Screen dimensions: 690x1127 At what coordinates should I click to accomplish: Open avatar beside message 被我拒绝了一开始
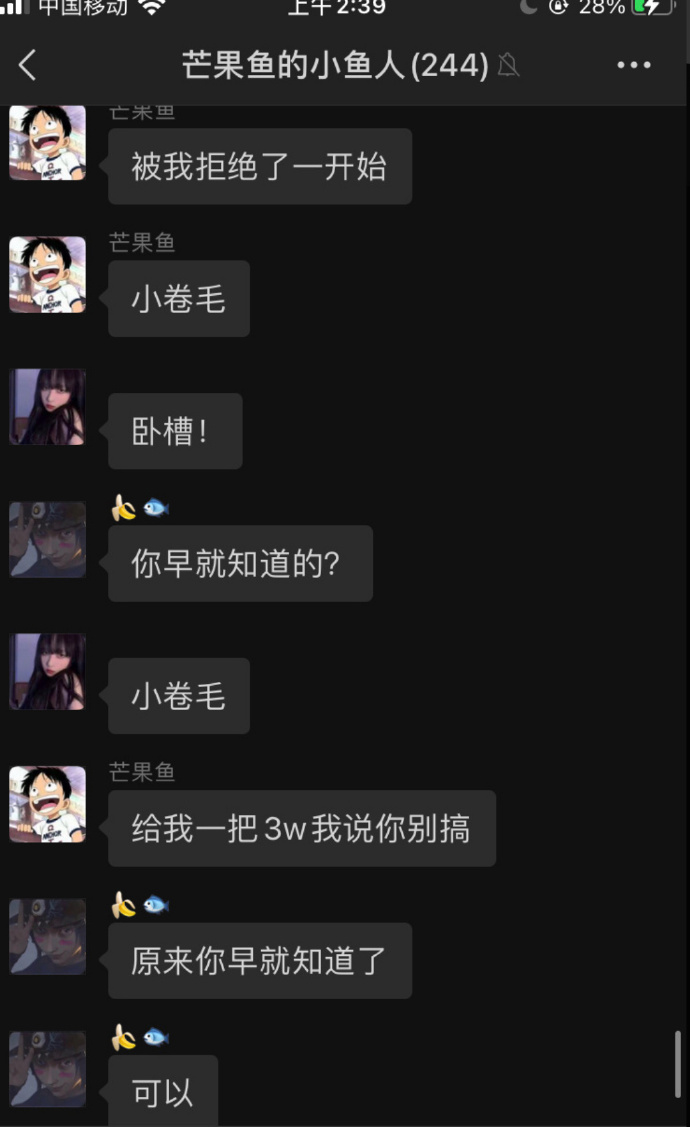[x=47, y=143]
